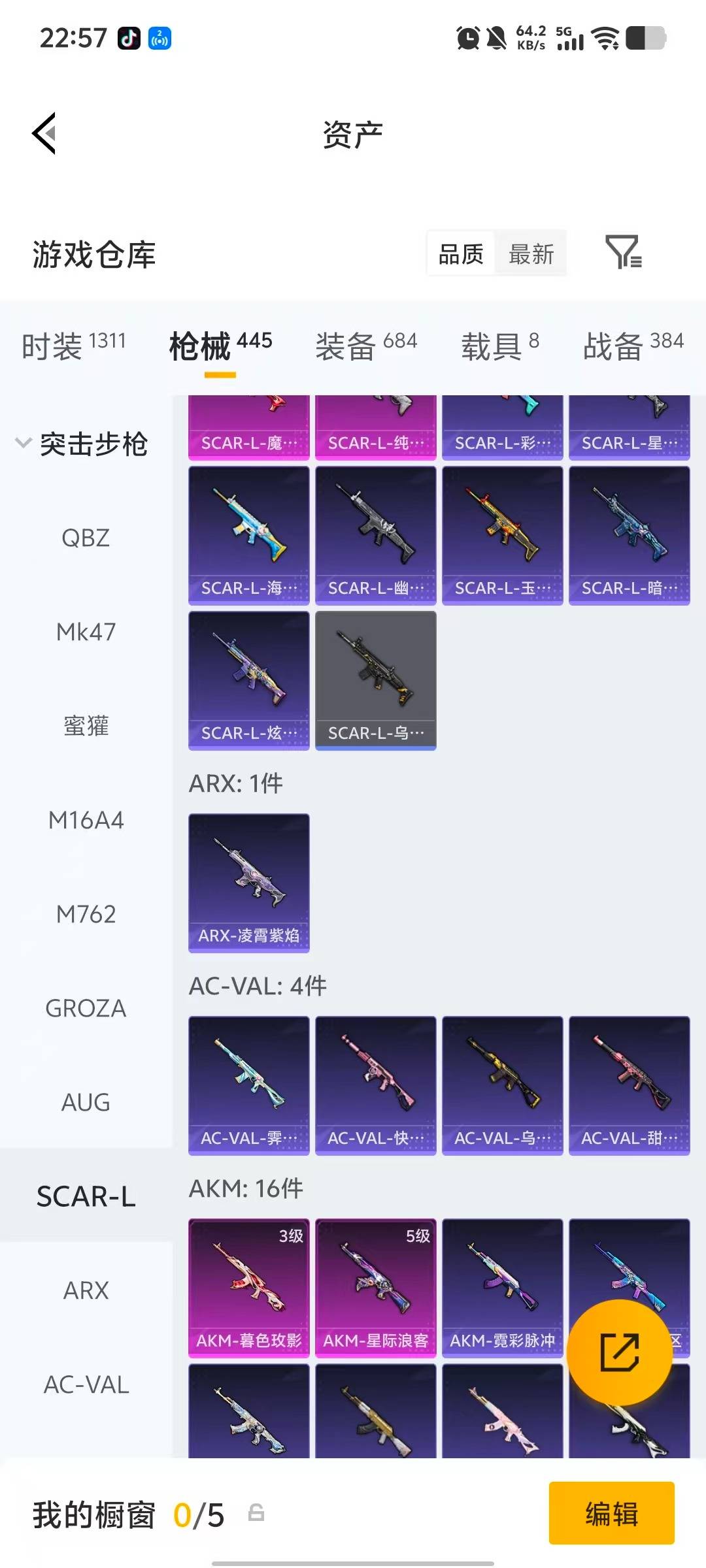
Task: Tap the 编辑 button for my showcase
Action: 611,1513
